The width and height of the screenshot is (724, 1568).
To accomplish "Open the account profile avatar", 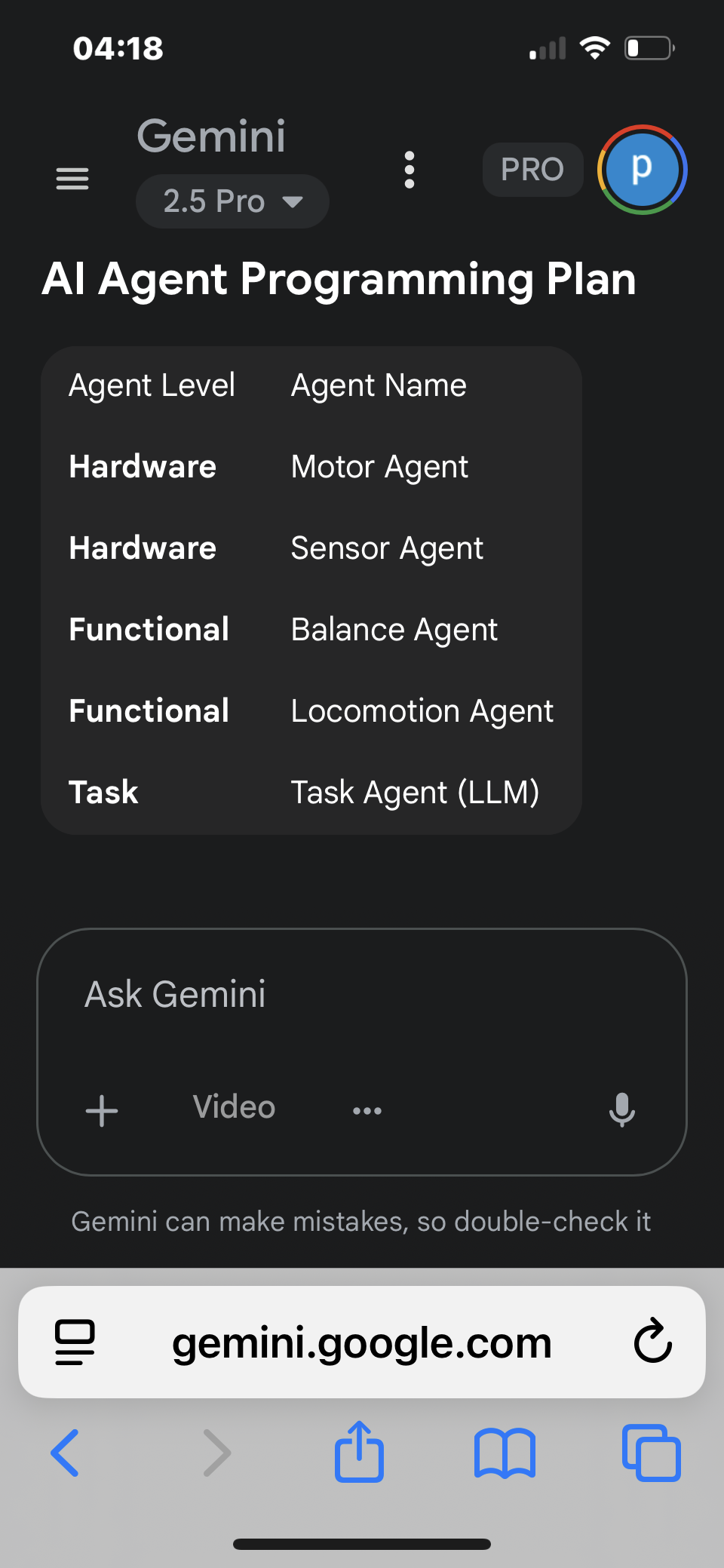I will click(x=642, y=170).
